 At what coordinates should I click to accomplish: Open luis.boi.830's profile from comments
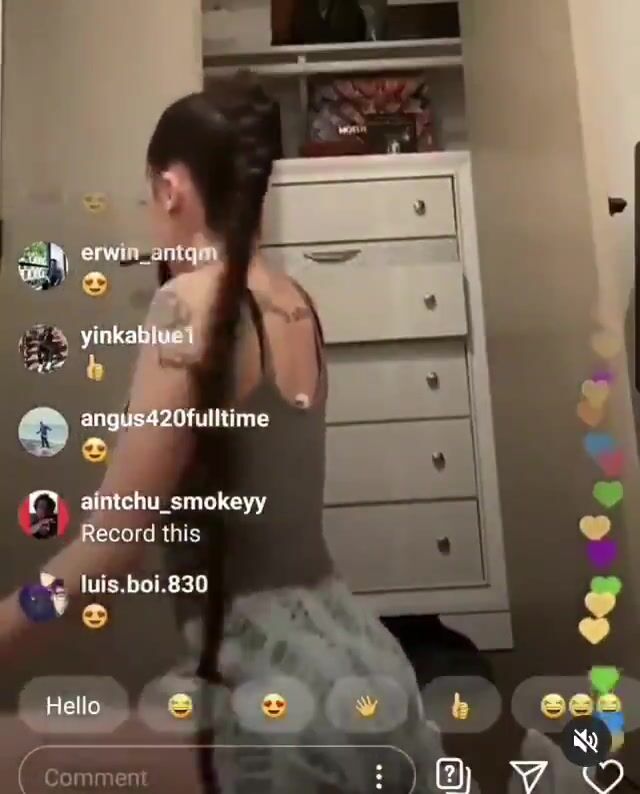(43, 598)
